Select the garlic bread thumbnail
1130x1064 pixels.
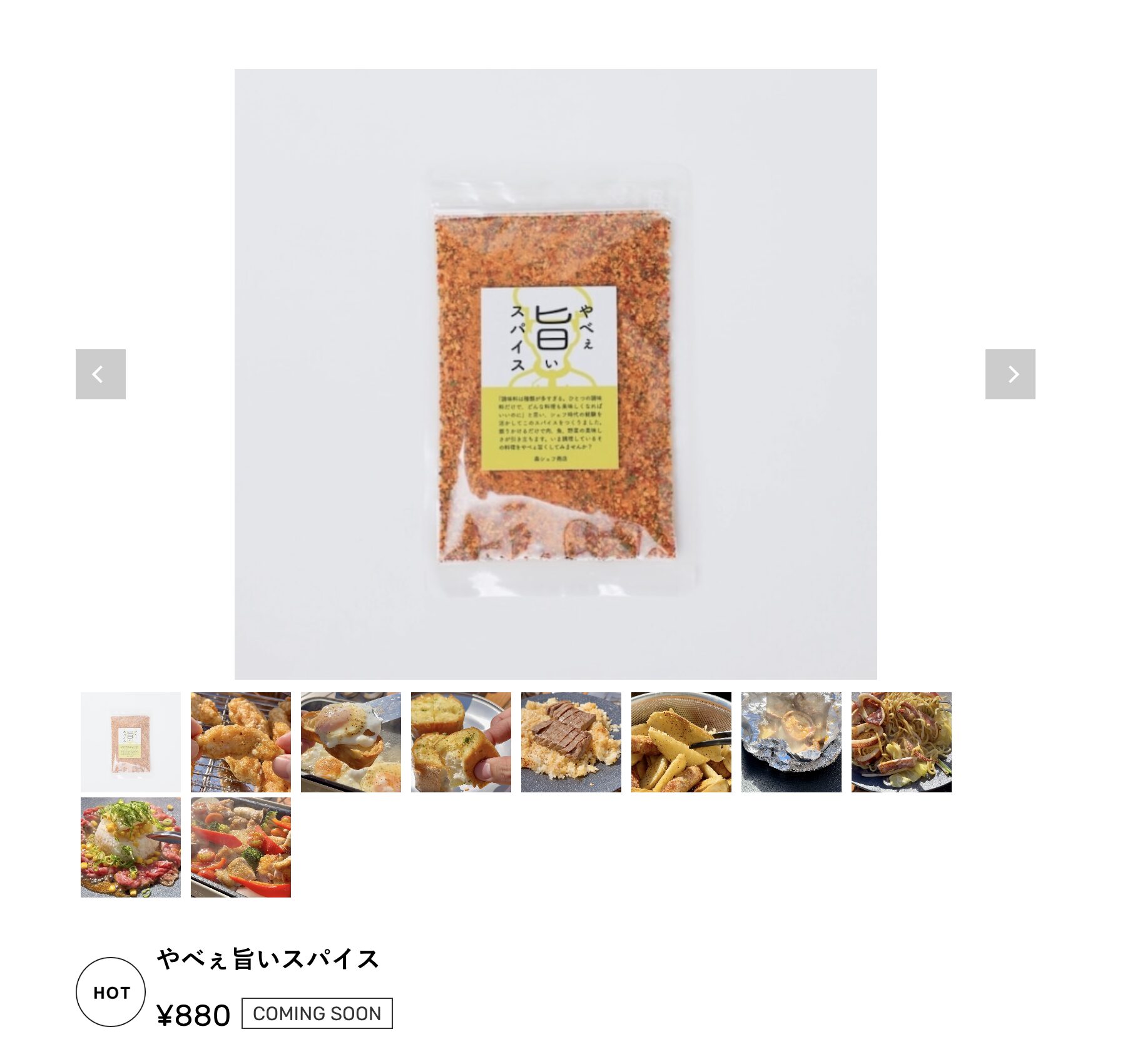(x=461, y=742)
